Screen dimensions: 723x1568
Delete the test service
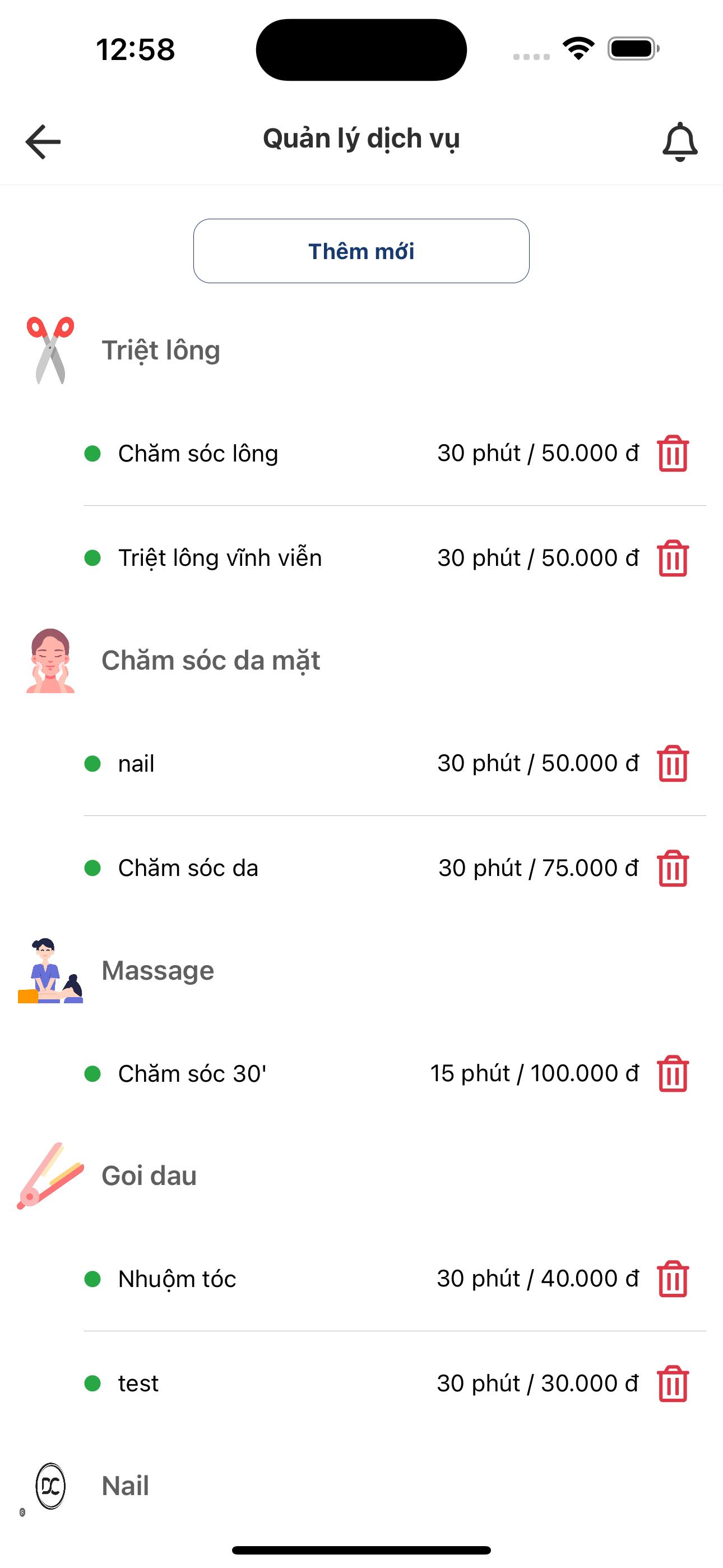673,1383
